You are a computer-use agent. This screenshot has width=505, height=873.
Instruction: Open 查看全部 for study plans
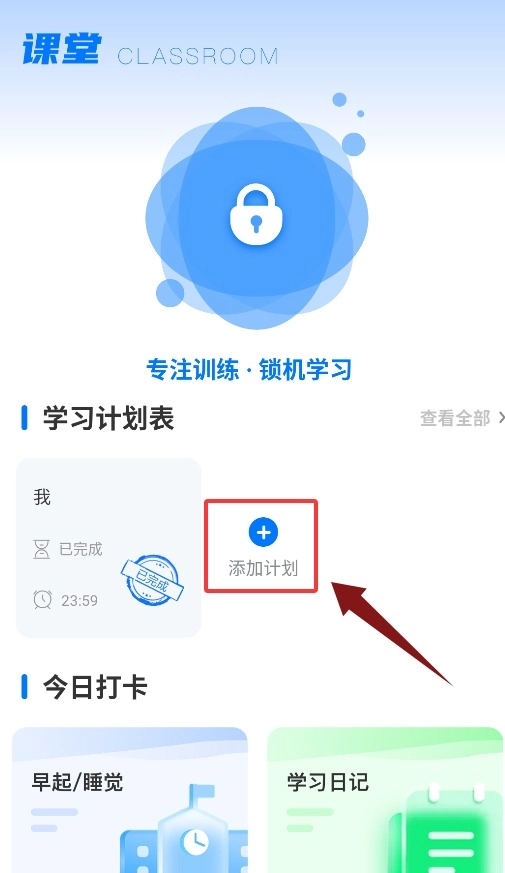462,418
